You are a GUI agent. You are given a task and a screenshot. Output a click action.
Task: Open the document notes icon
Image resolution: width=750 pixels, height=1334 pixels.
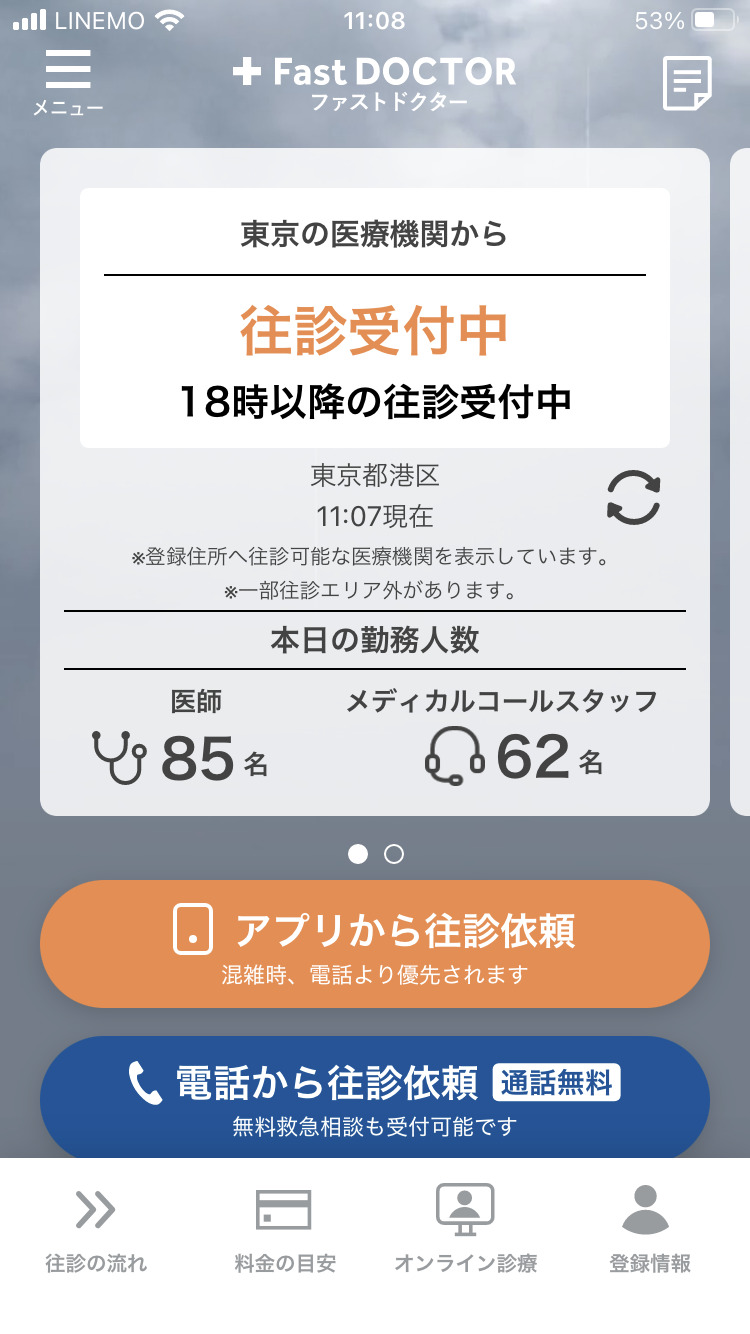688,83
